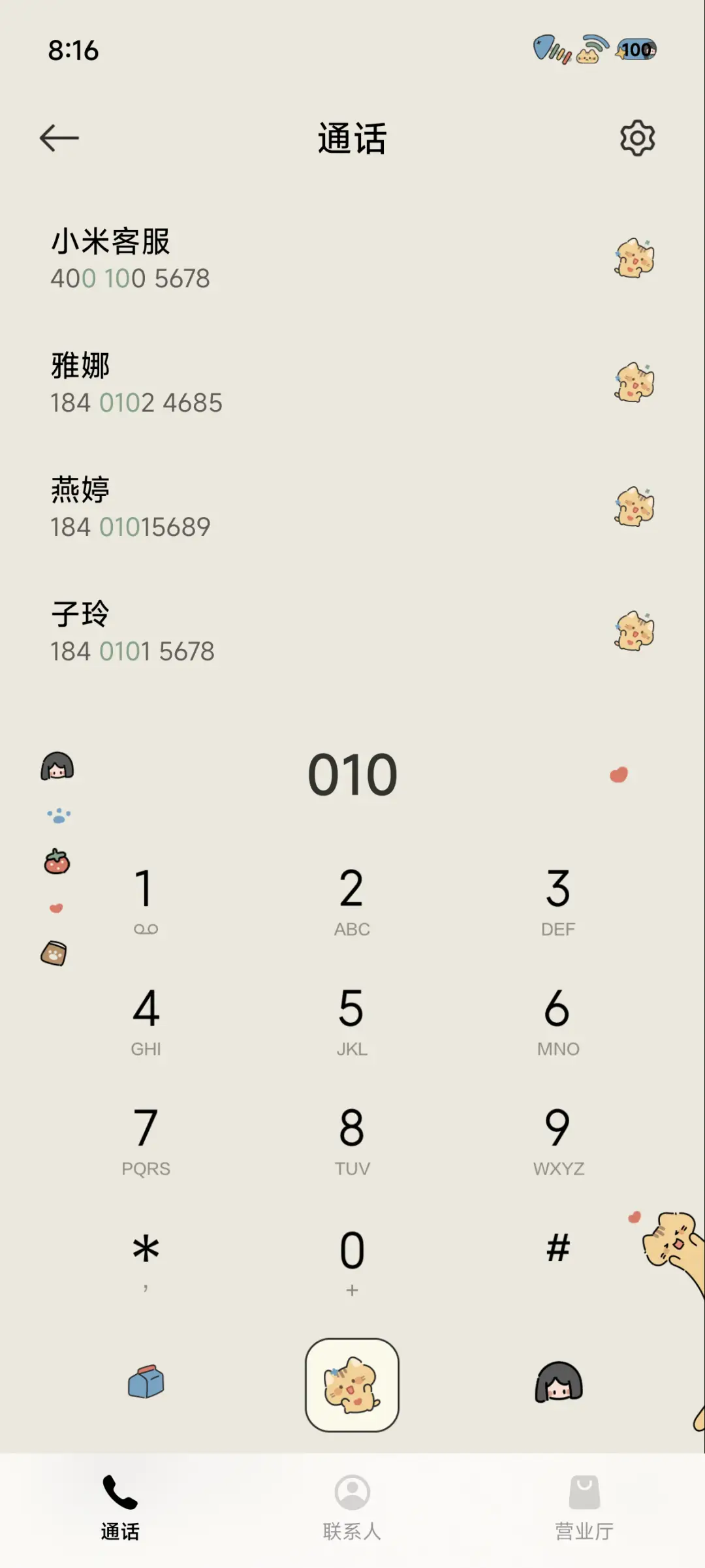Open the 燕婷 call record
Screen dimensions: 705x1568
pos(196,506)
